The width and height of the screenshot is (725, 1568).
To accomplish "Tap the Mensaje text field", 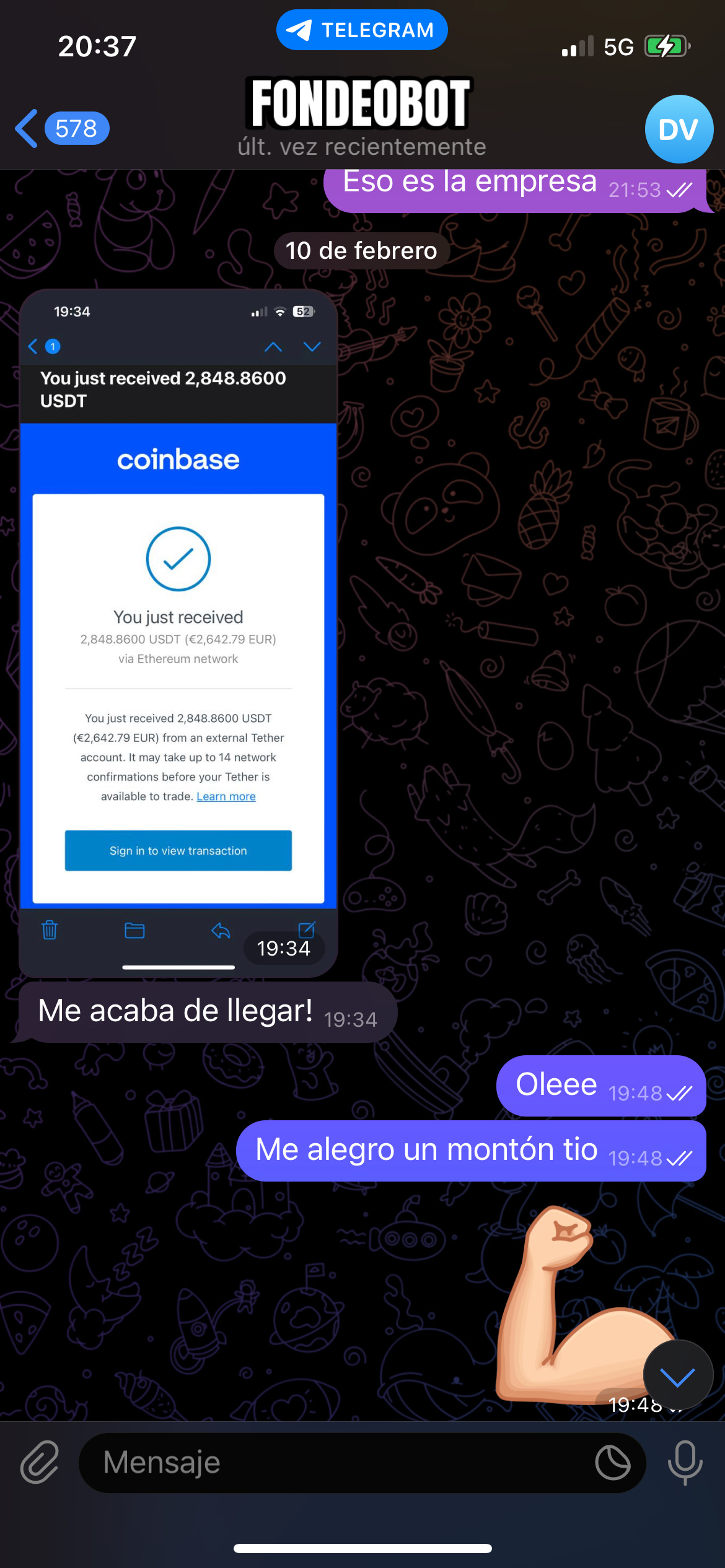I will (x=335, y=1463).
